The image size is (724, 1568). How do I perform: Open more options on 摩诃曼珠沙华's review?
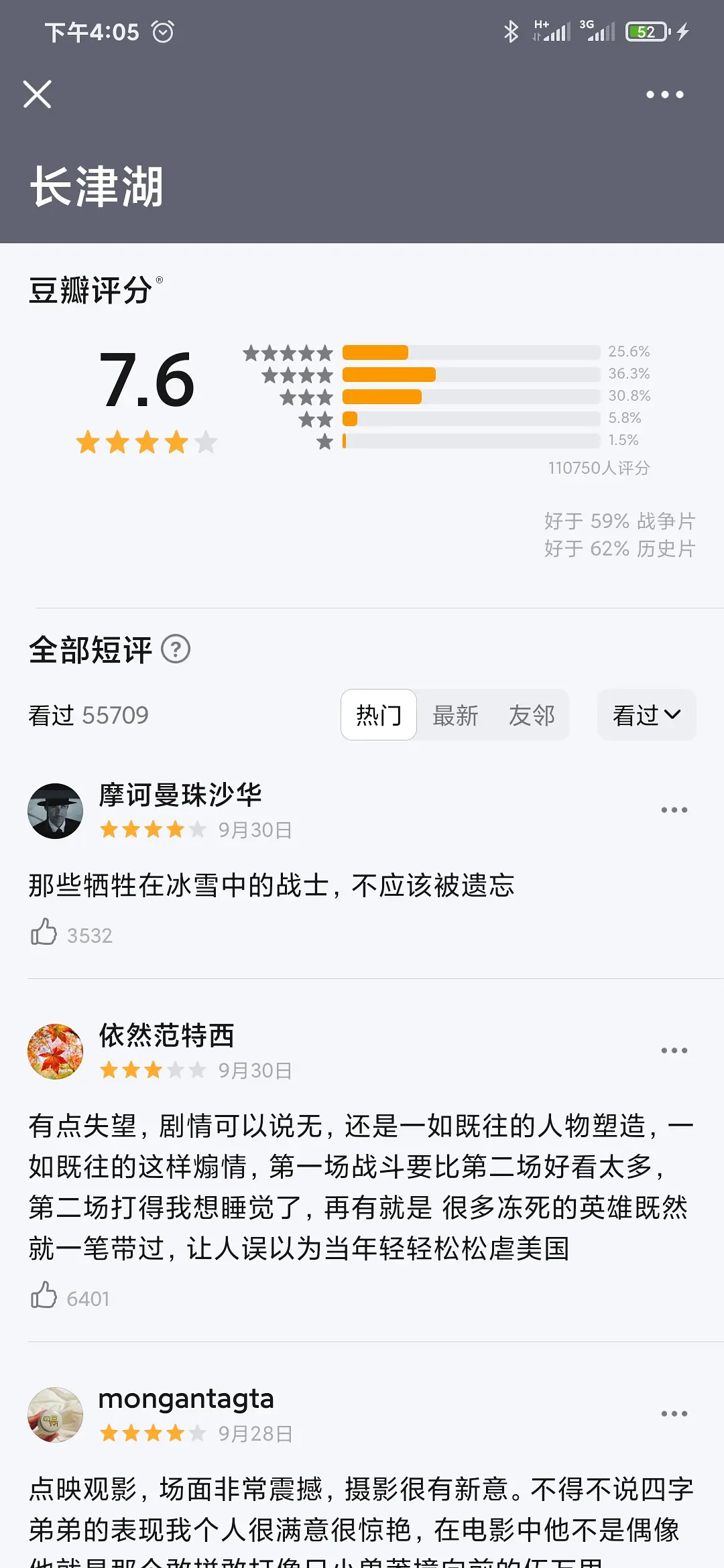674,810
